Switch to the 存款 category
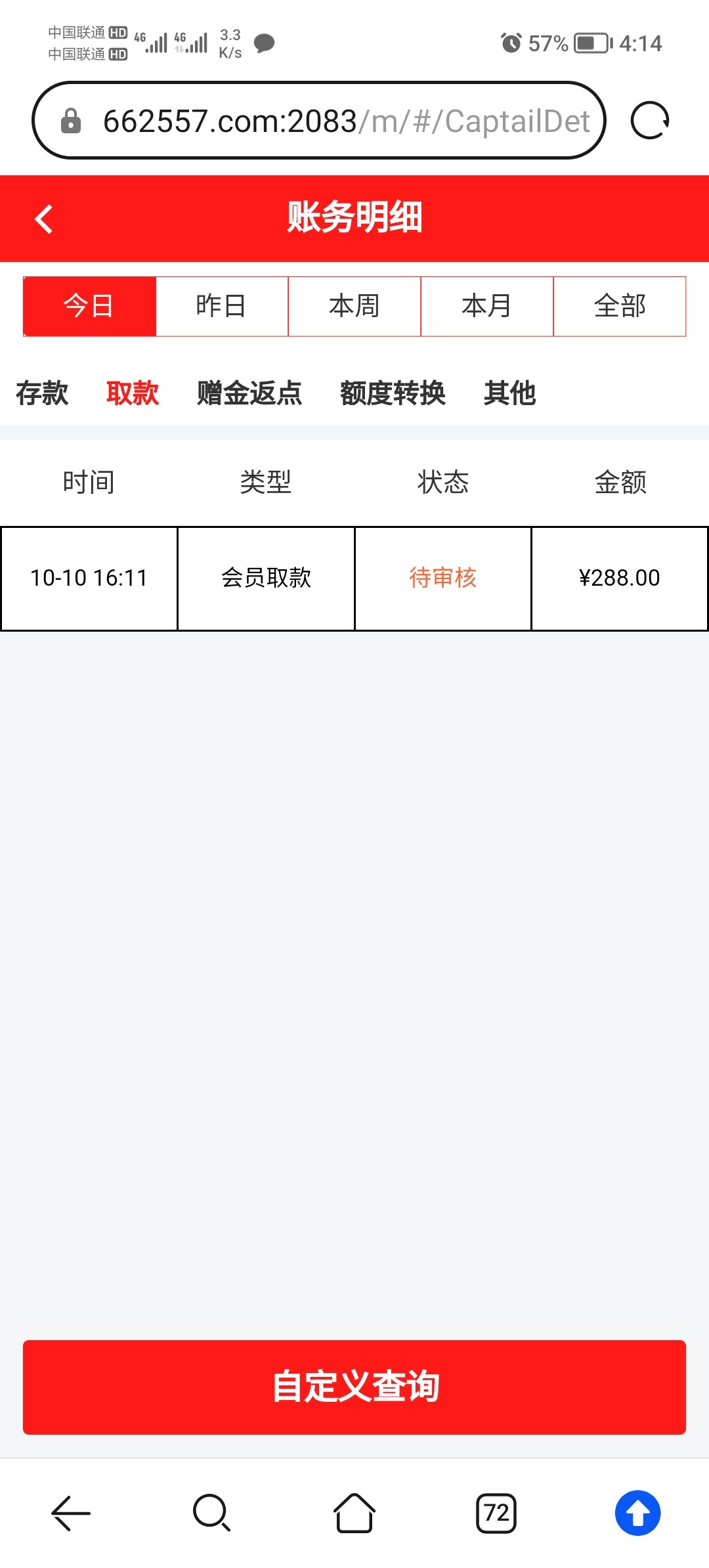The width and height of the screenshot is (709, 1568). click(x=42, y=393)
